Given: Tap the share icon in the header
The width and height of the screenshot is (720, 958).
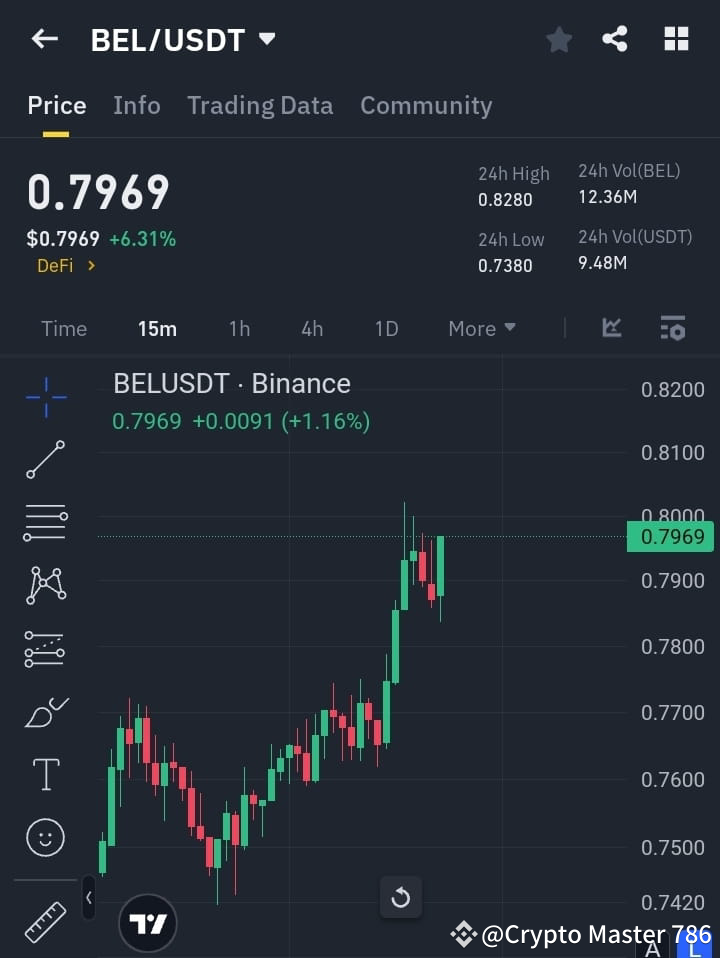Looking at the screenshot, I should (616, 39).
